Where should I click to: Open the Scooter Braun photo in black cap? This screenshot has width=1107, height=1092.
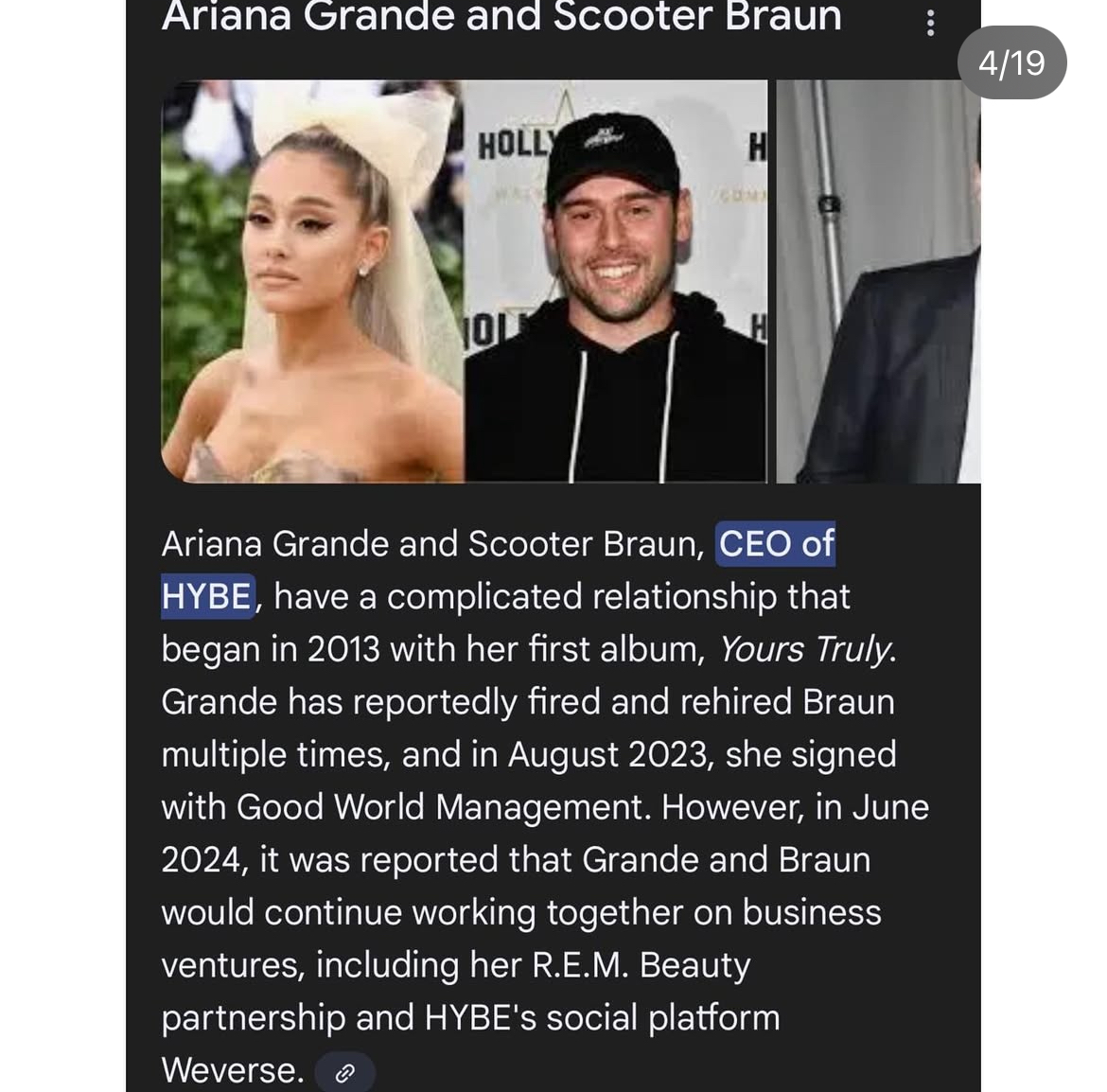point(615,282)
